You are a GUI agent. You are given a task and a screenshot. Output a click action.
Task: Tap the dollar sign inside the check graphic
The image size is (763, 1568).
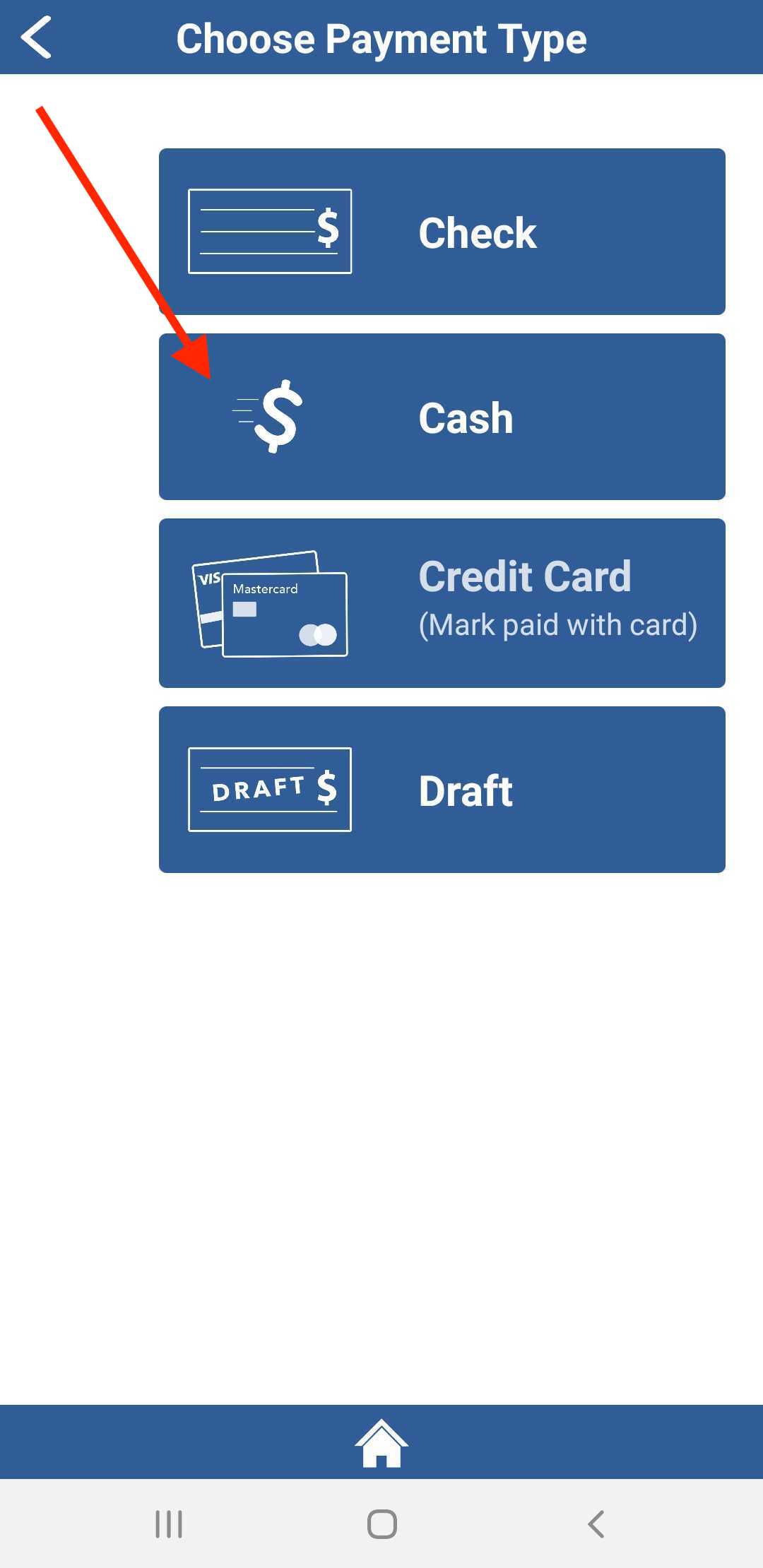329,227
